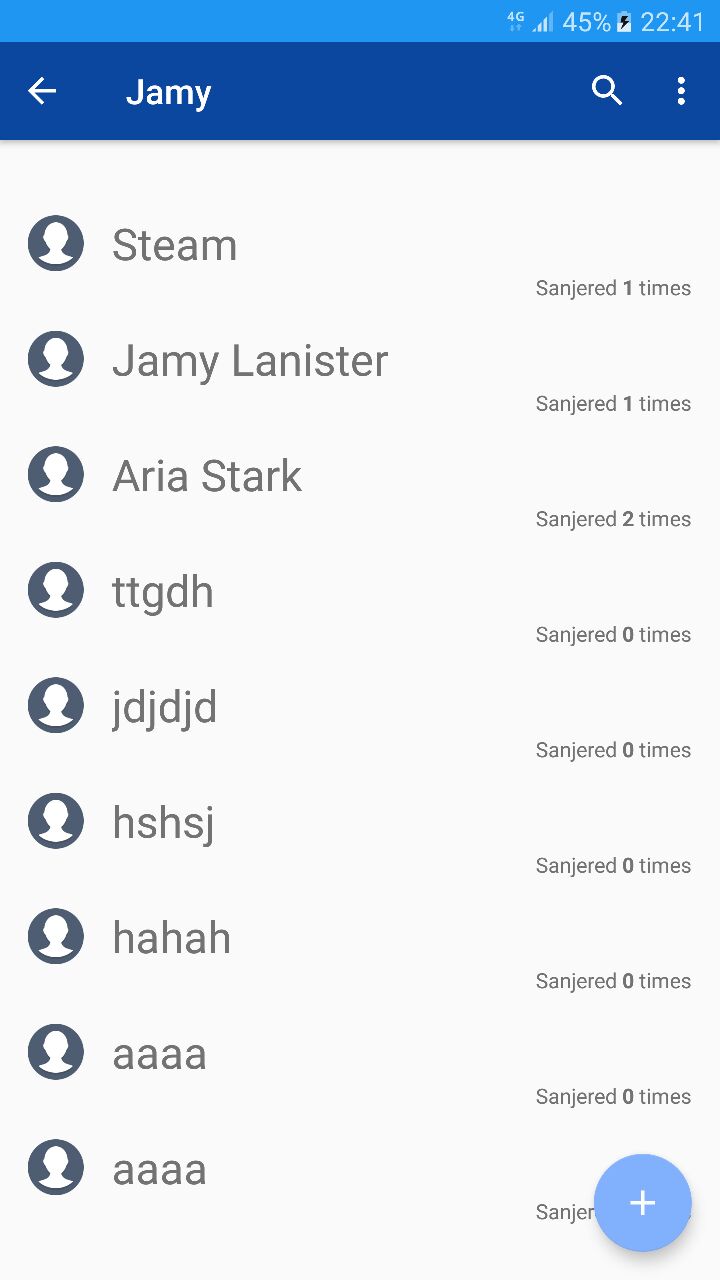Tap 'Sanjered 2 times' under Aria Stark
Viewport: 720px width, 1280px height.
tap(613, 518)
